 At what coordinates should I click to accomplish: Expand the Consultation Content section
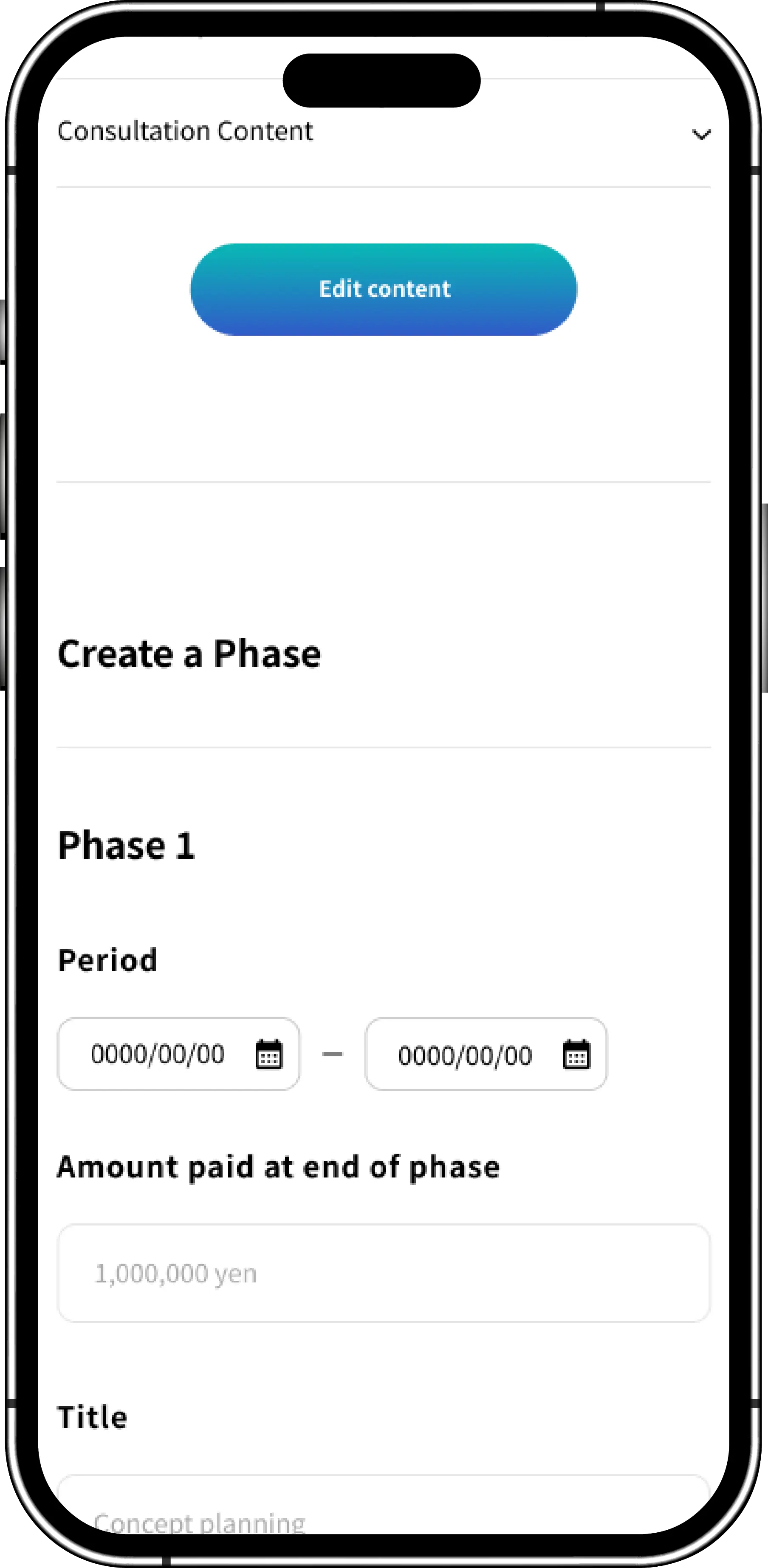pos(701,134)
